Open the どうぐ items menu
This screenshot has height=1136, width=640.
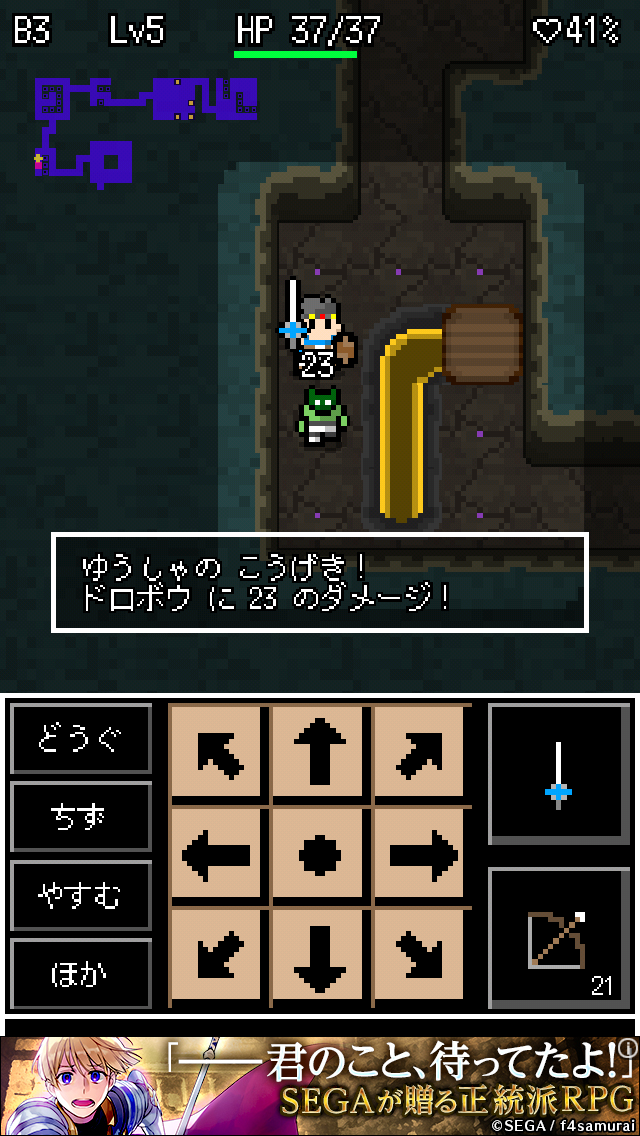coord(81,739)
